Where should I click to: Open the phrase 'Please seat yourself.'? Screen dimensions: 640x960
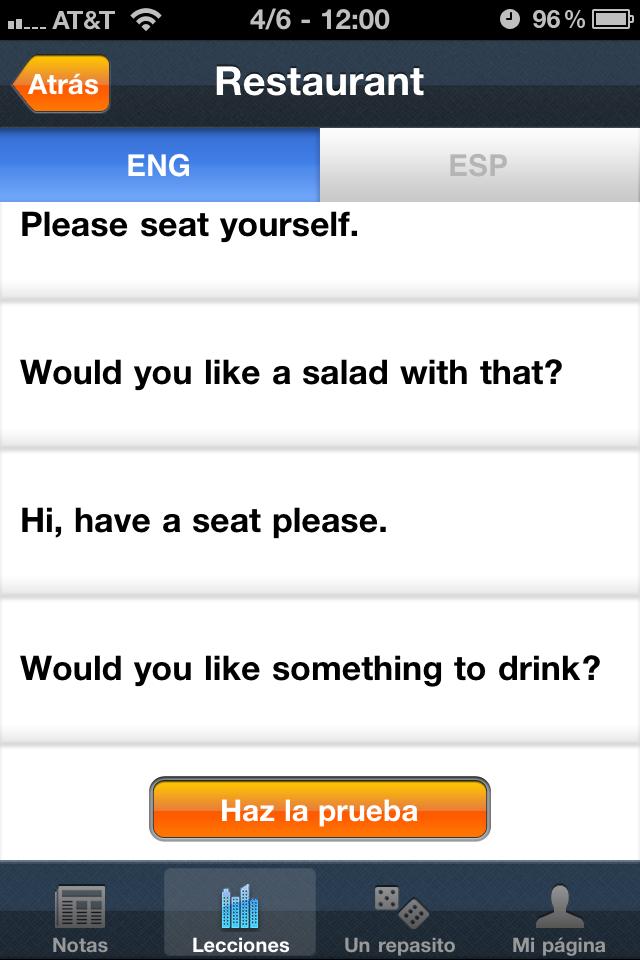point(189,227)
